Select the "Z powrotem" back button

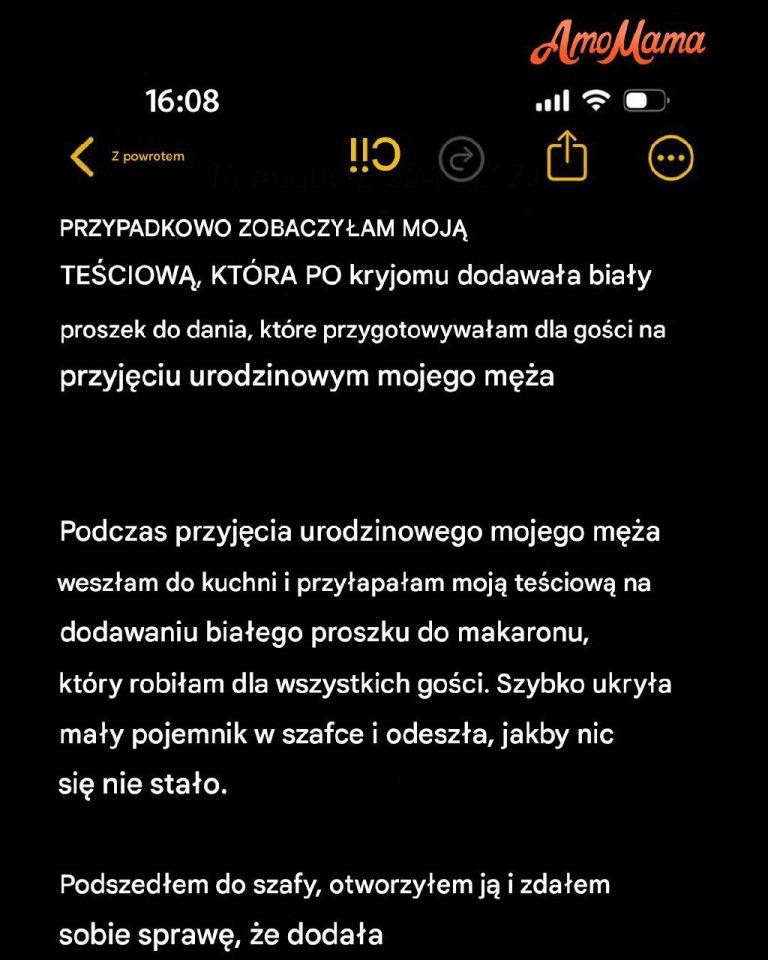pyautogui.click(x=146, y=157)
